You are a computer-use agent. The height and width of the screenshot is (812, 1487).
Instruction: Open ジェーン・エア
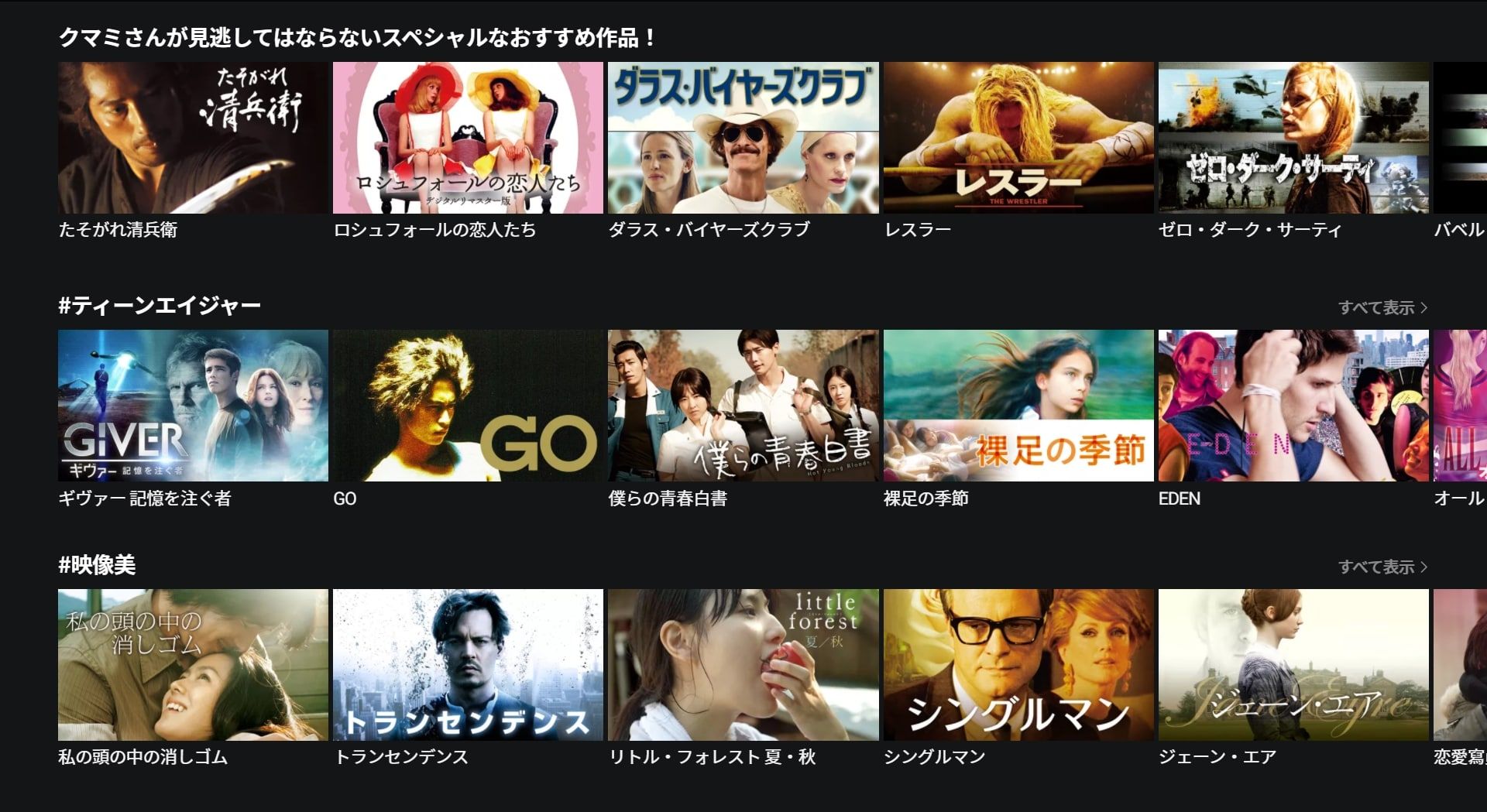click(1293, 664)
